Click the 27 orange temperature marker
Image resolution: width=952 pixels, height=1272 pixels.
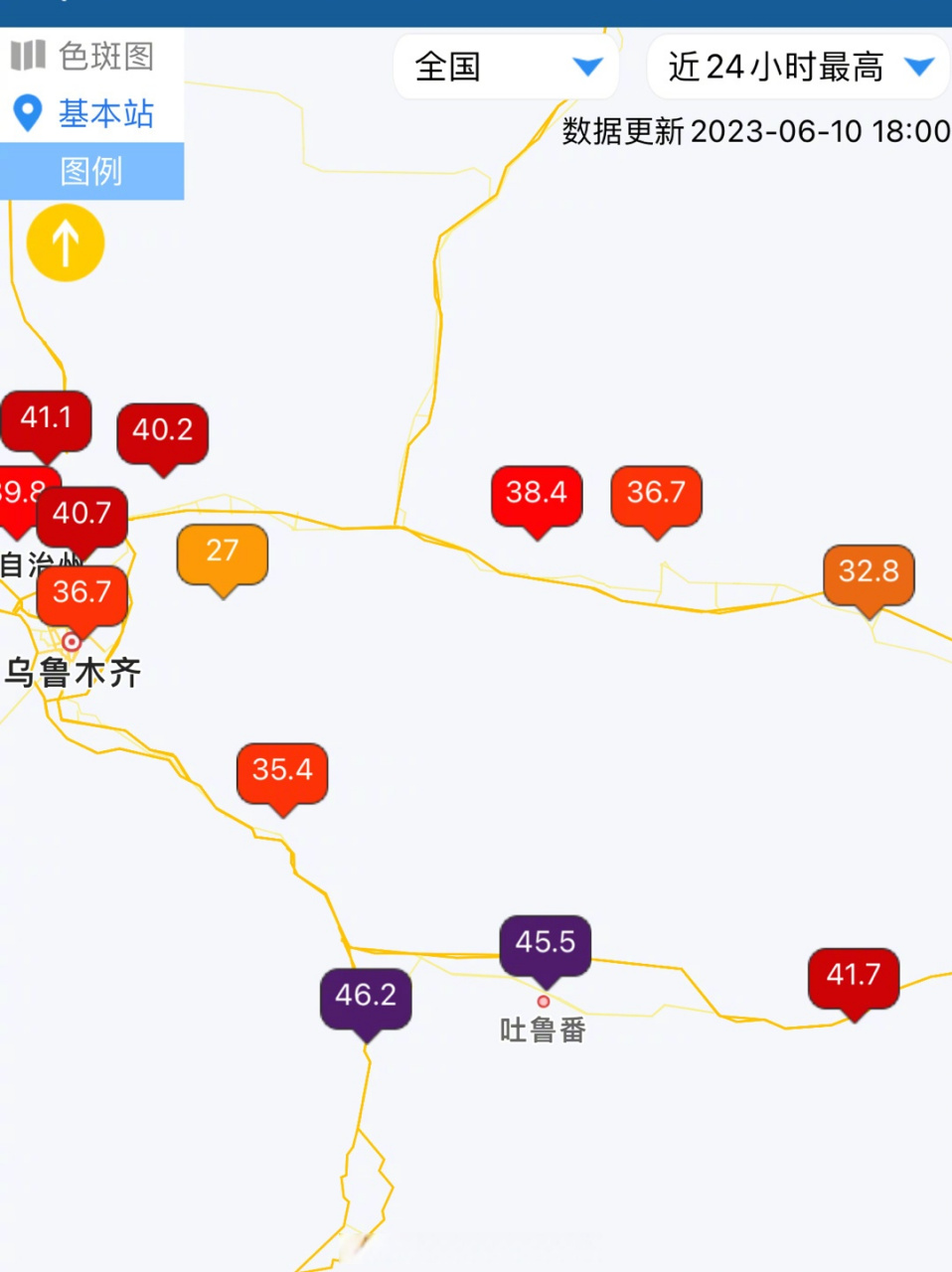pyautogui.click(x=223, y=553)
